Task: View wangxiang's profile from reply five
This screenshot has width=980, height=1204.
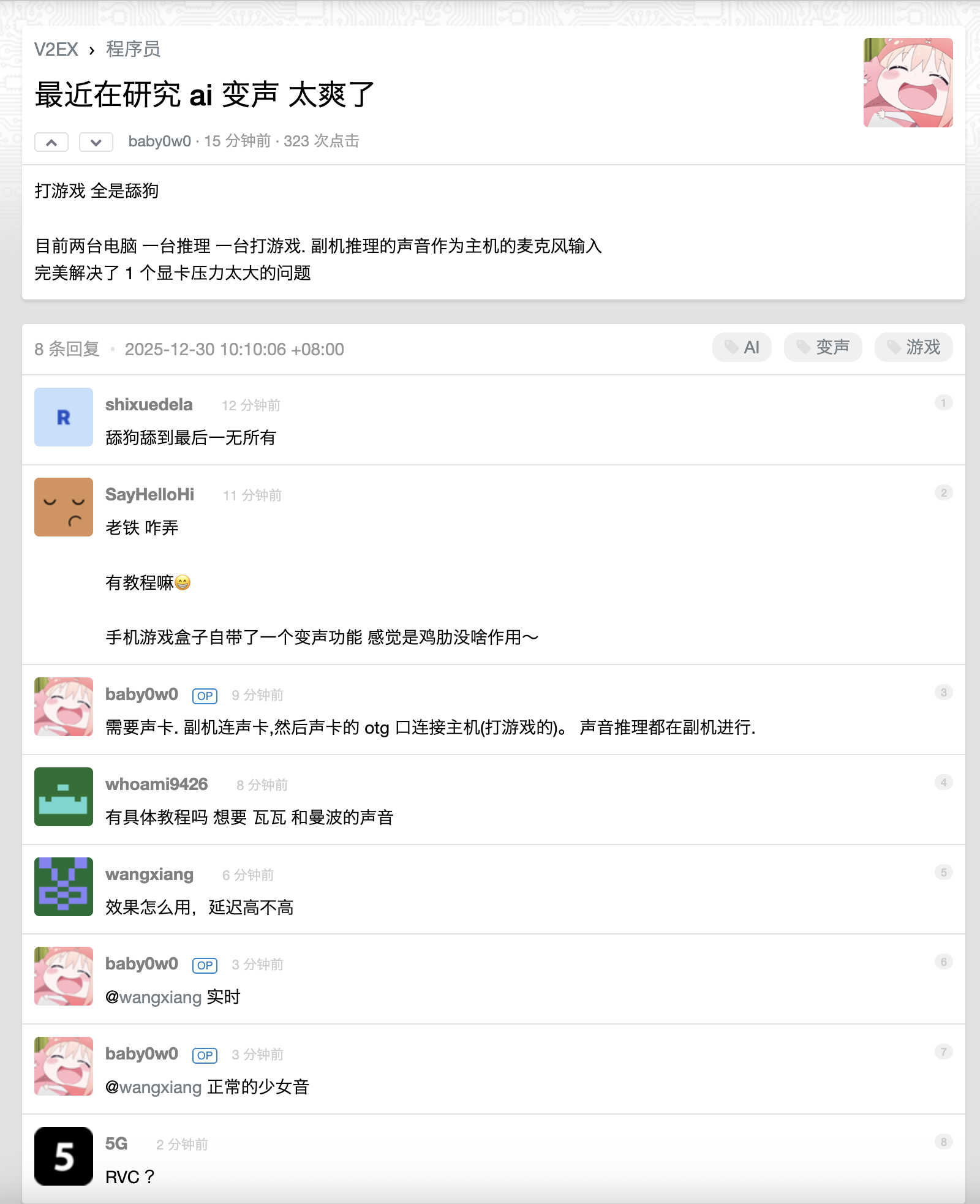Action: (x=149, y=875)
